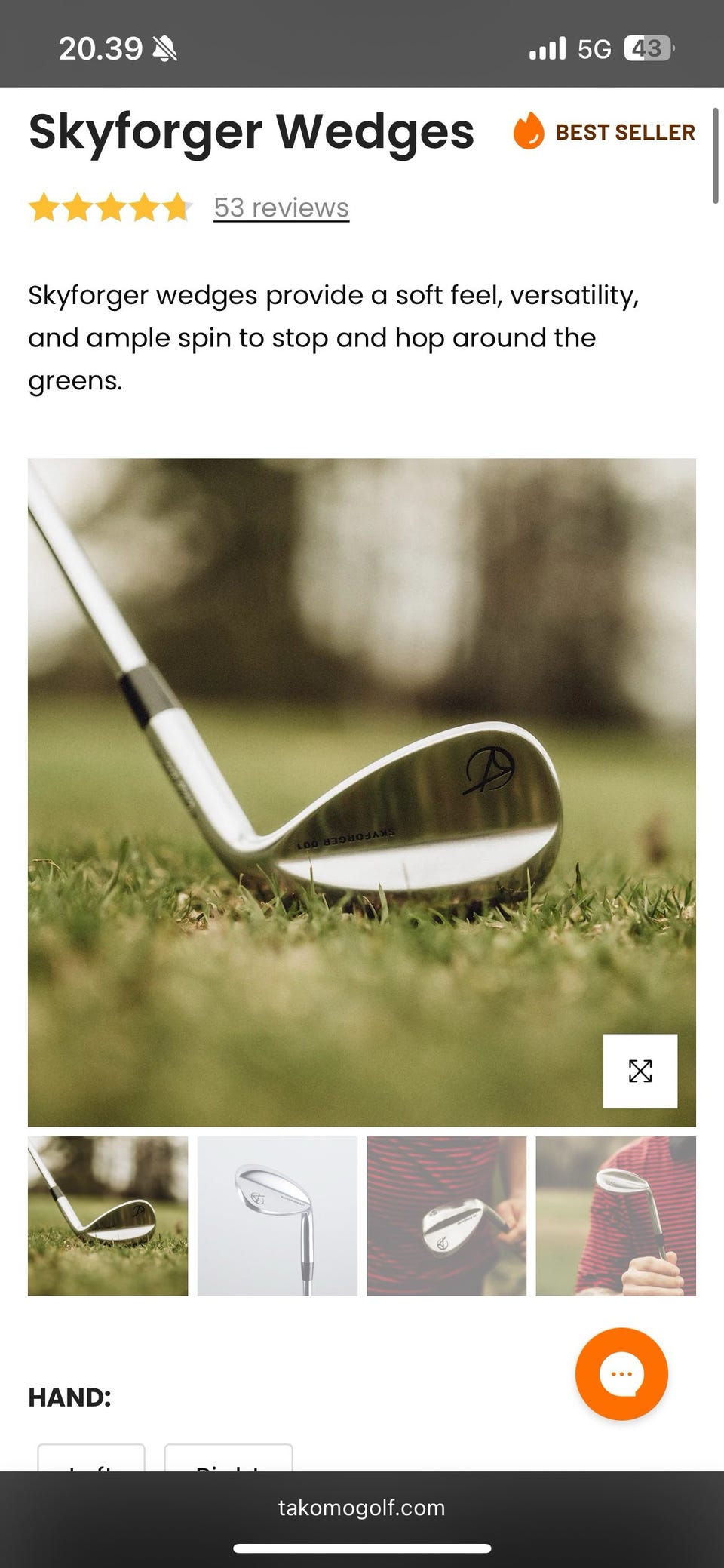Select the wedge-on-grass thumbnail
Image resolution: width=724 pixels, height=1568 pixels.
(x=108, y=1216)
